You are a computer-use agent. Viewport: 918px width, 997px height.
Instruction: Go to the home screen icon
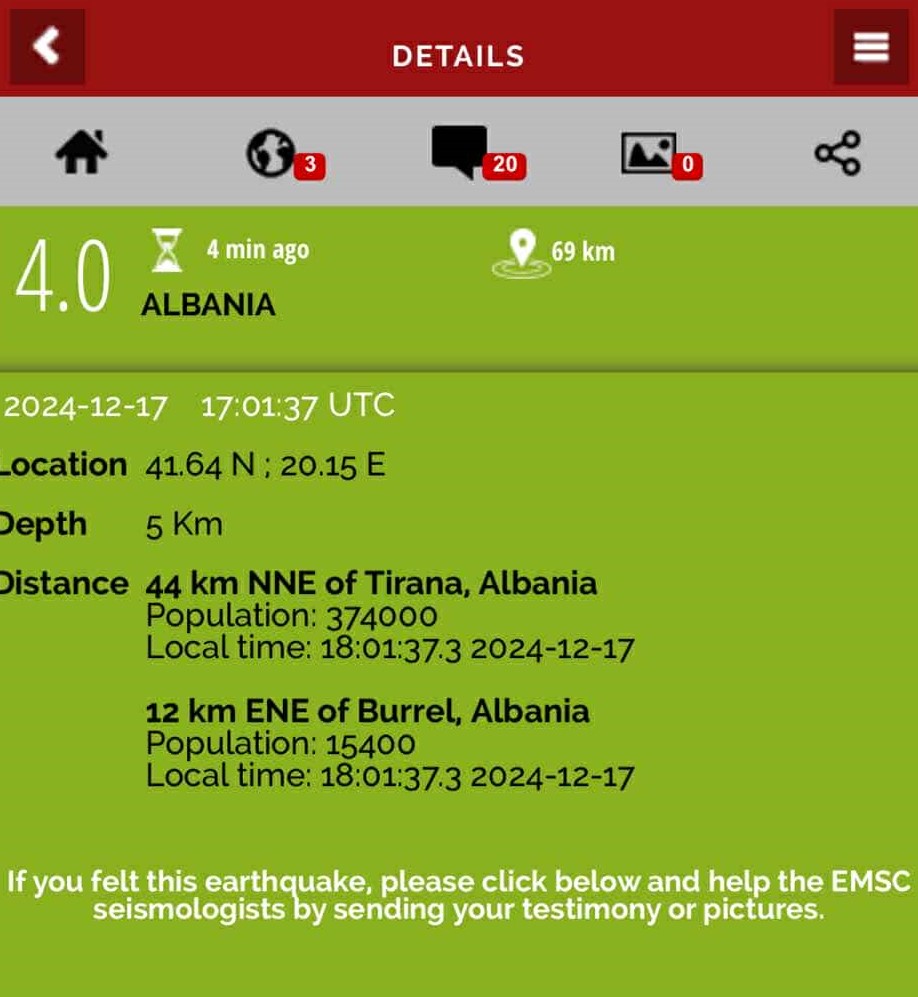tap(81, 154)
